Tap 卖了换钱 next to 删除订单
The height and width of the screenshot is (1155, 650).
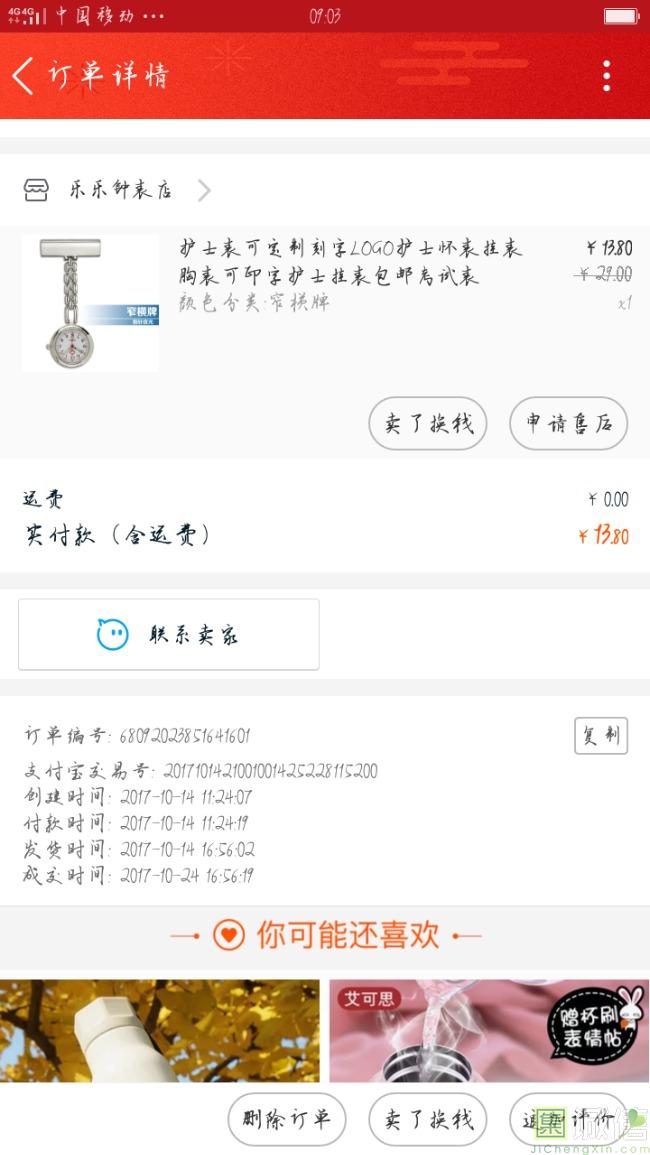pos(428,1119)
